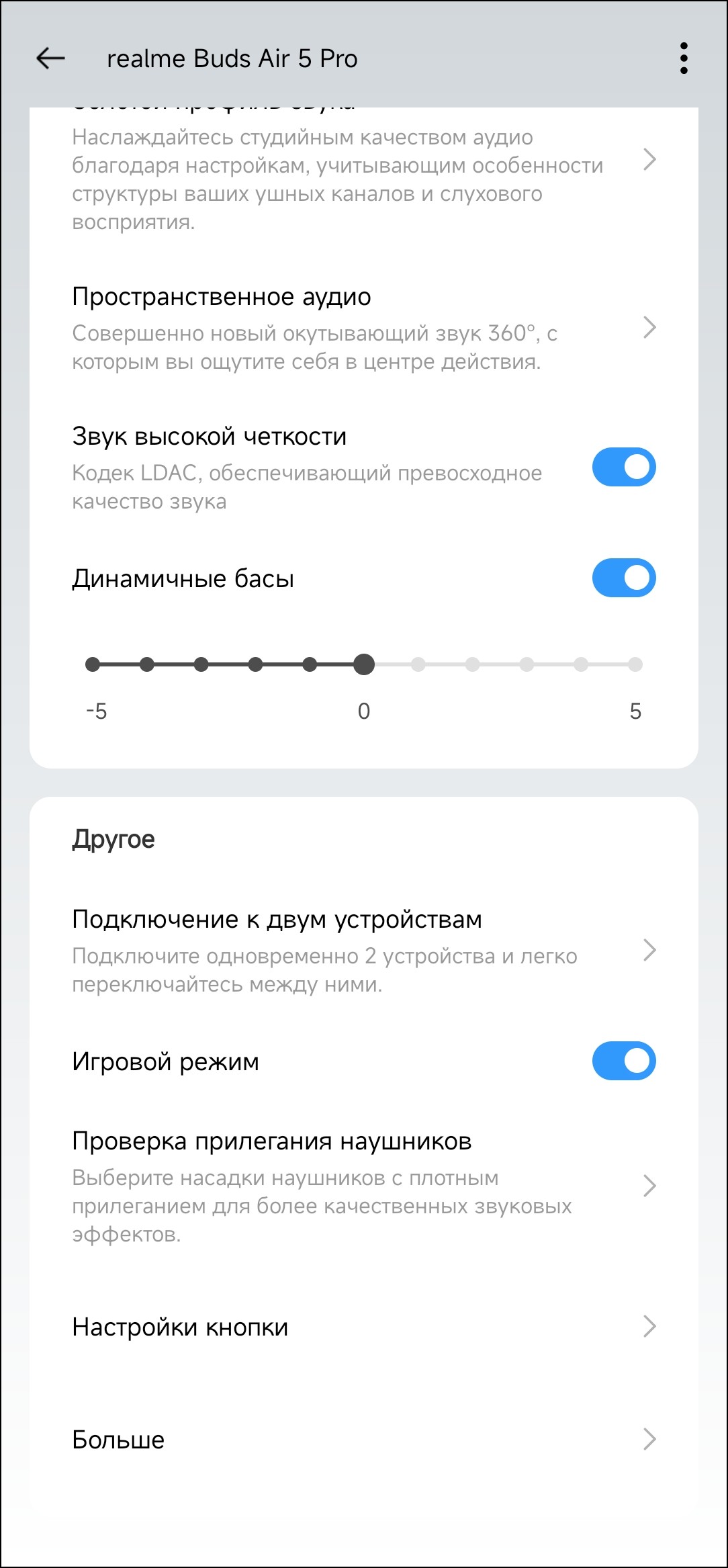The image size is (728, 1568).
Task: Toggle Игровой режим off
Action: pyautogui.click(x=623, y=1061)
